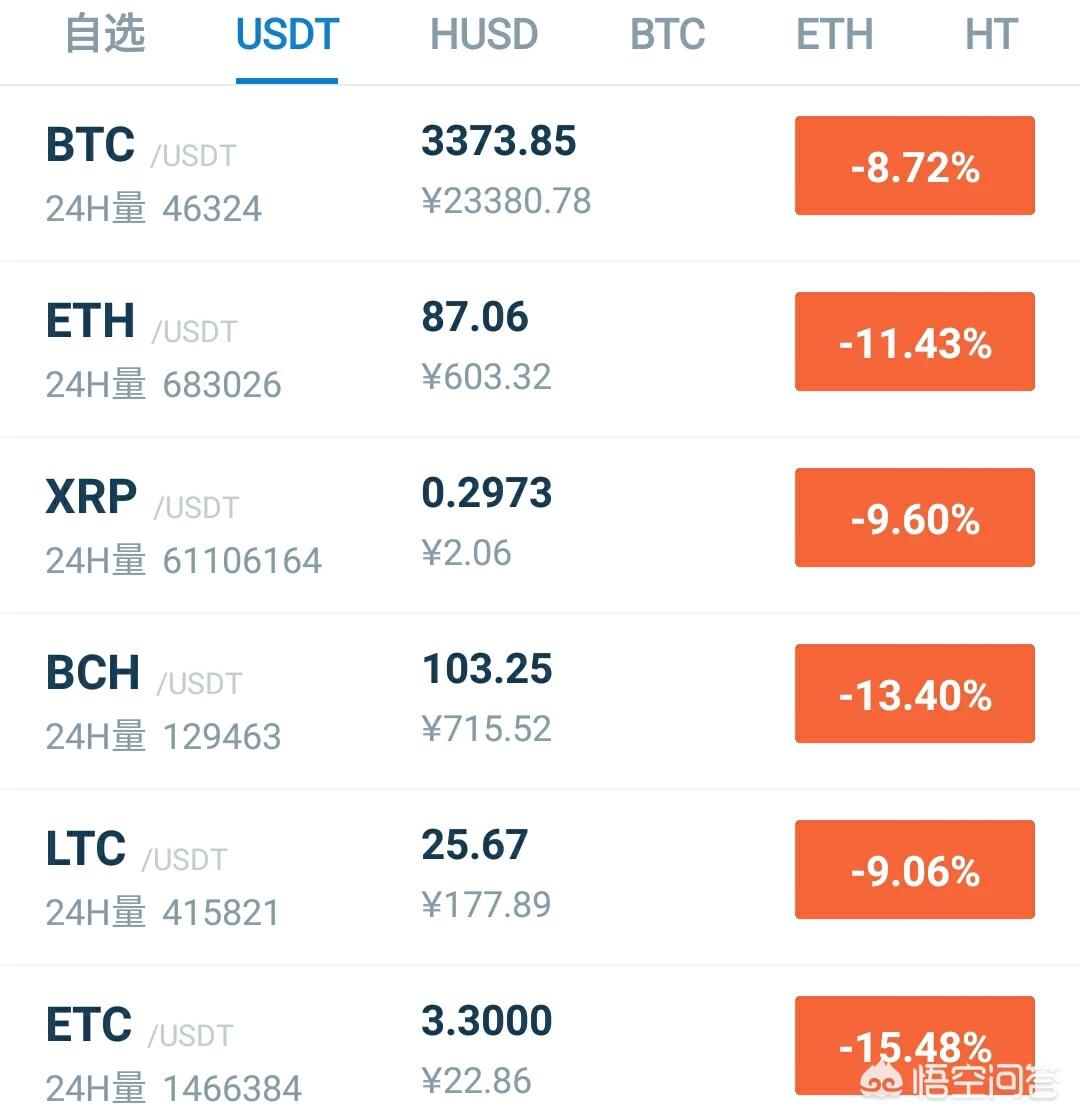The image size is (1080, 1120).
Task: Tap the -9.06% change badge
Action: (x=914, y=870)
